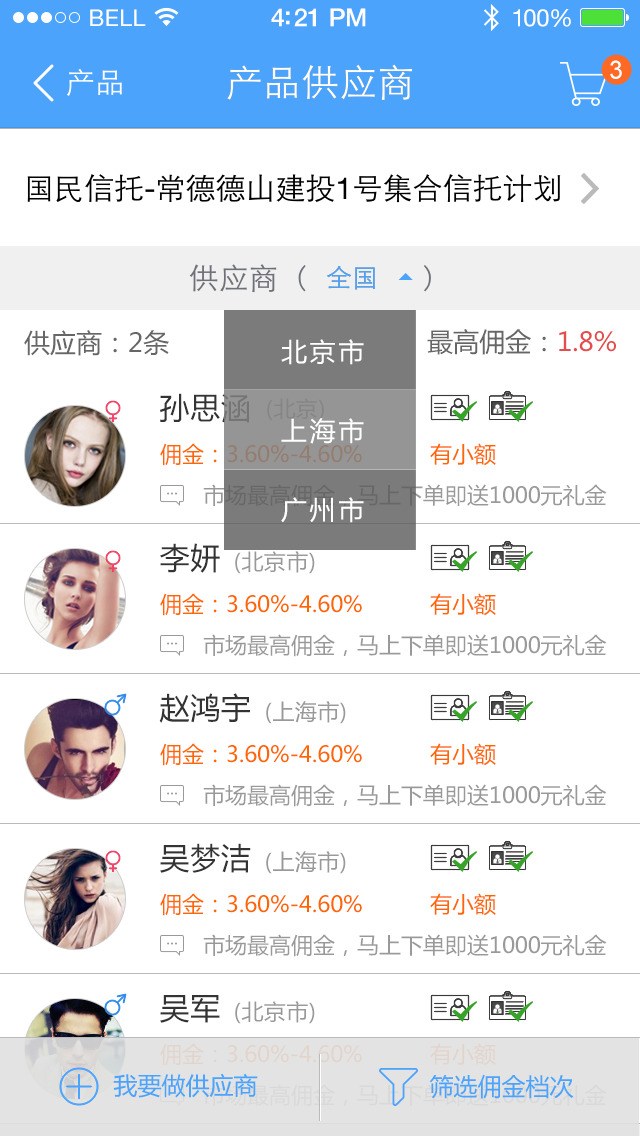Go back to 产品 page
This screenshot has width=640, height=1136.
76,84
